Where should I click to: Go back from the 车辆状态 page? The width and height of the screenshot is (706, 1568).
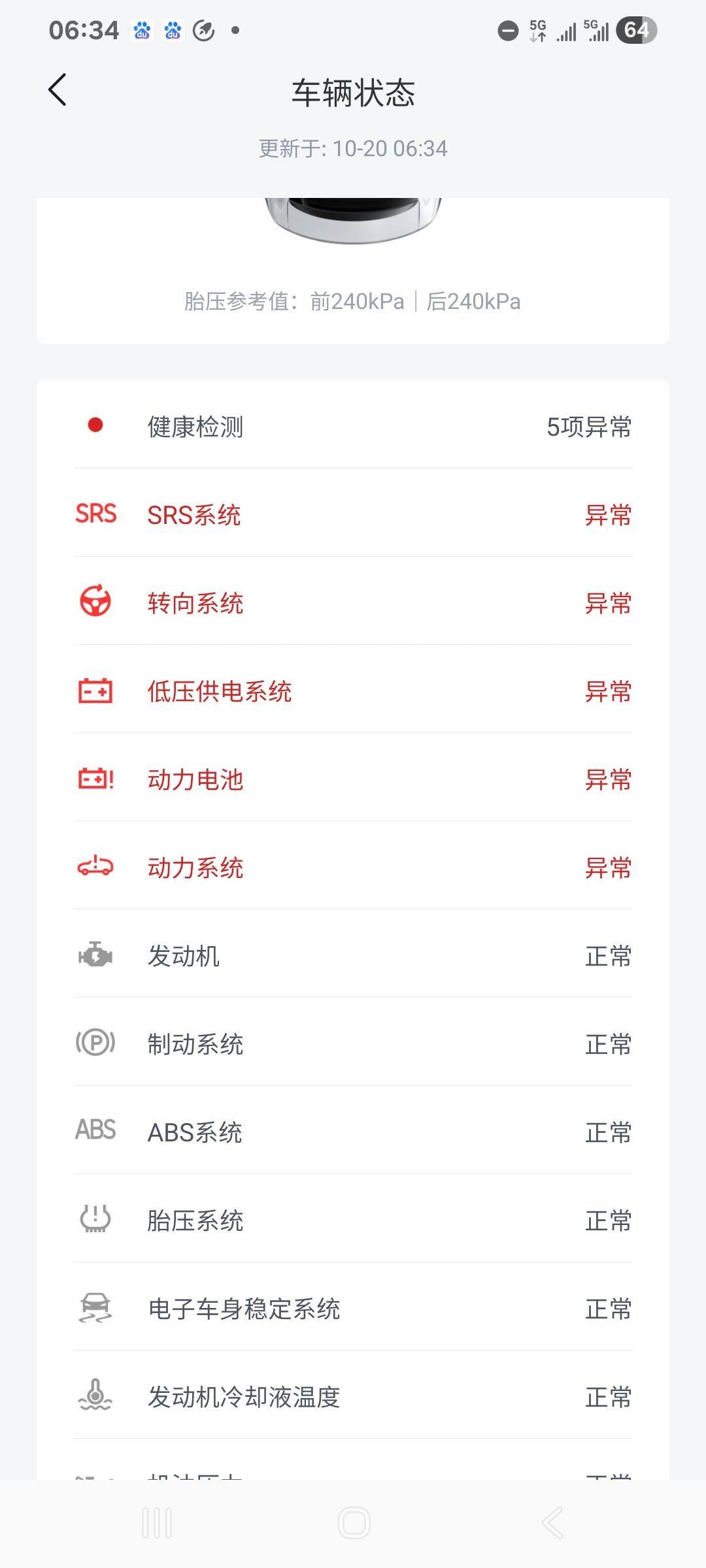click(58, 90)
